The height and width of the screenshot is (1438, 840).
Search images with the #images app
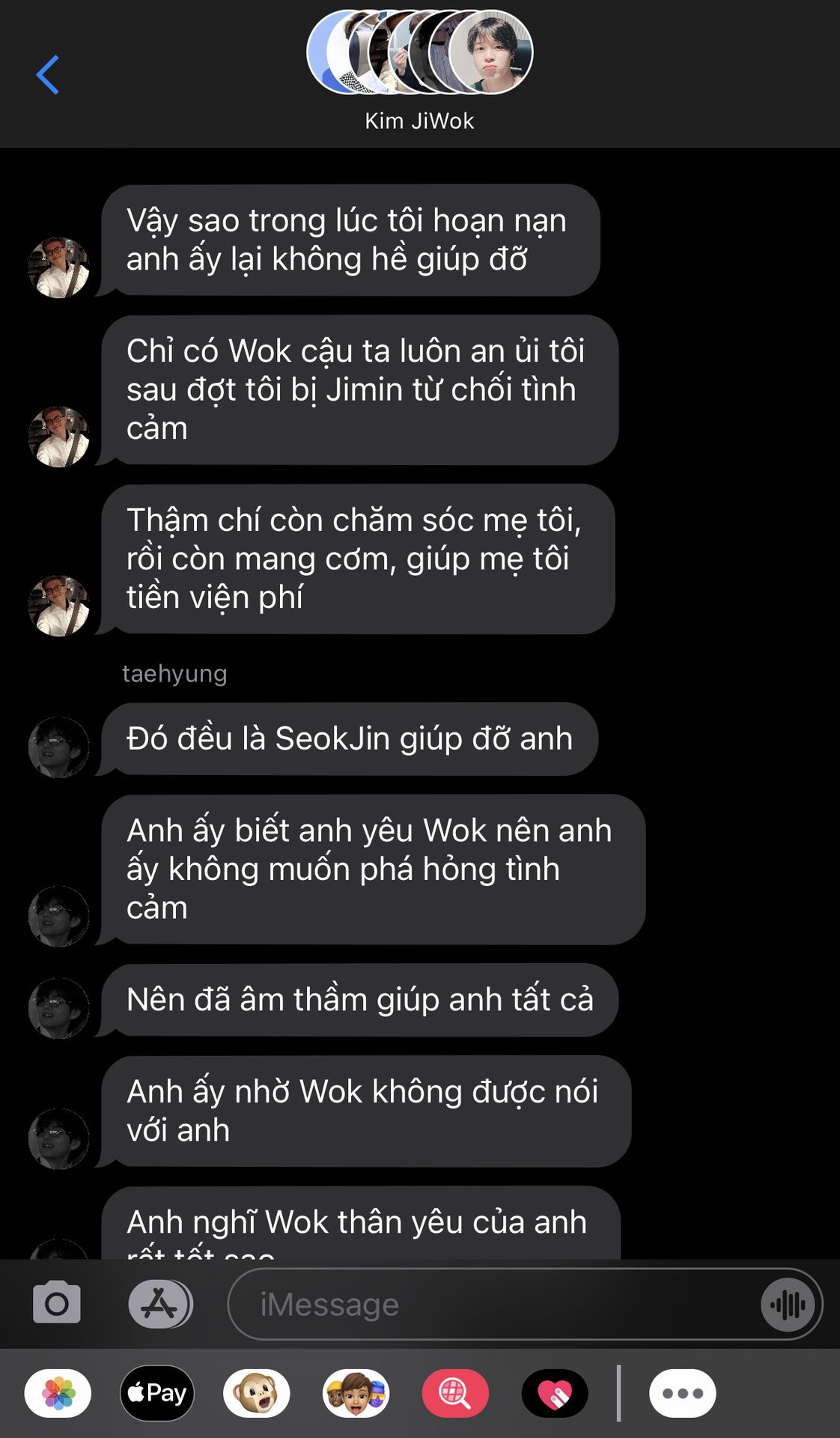pyautogui.click(x=455, y=1394)
